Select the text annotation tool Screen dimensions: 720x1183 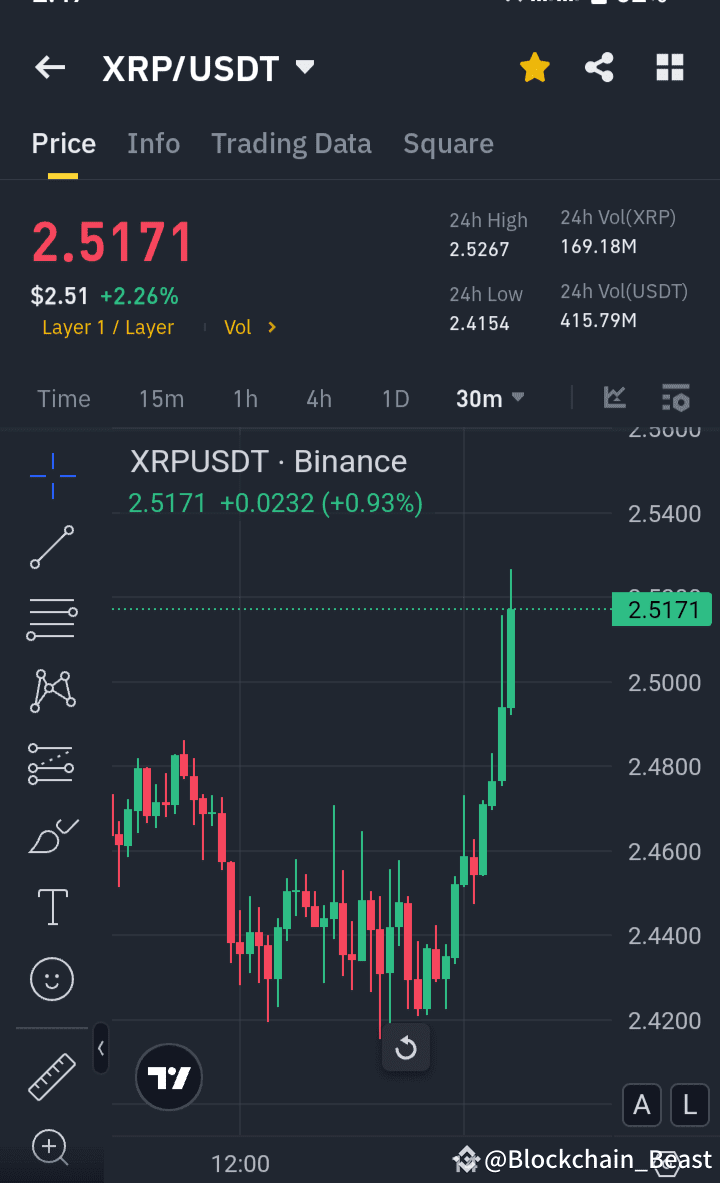(50, 907)
